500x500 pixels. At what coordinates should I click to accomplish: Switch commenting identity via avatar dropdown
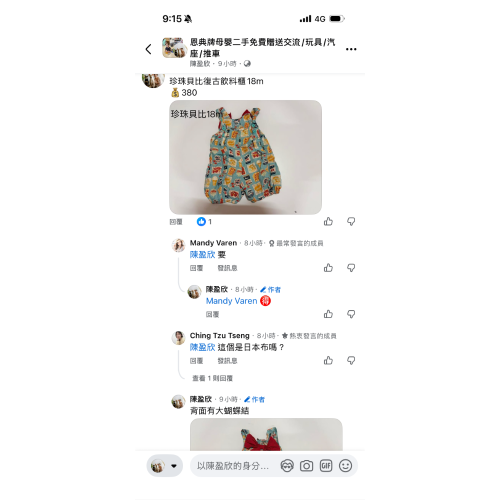(x=165, y=466)
